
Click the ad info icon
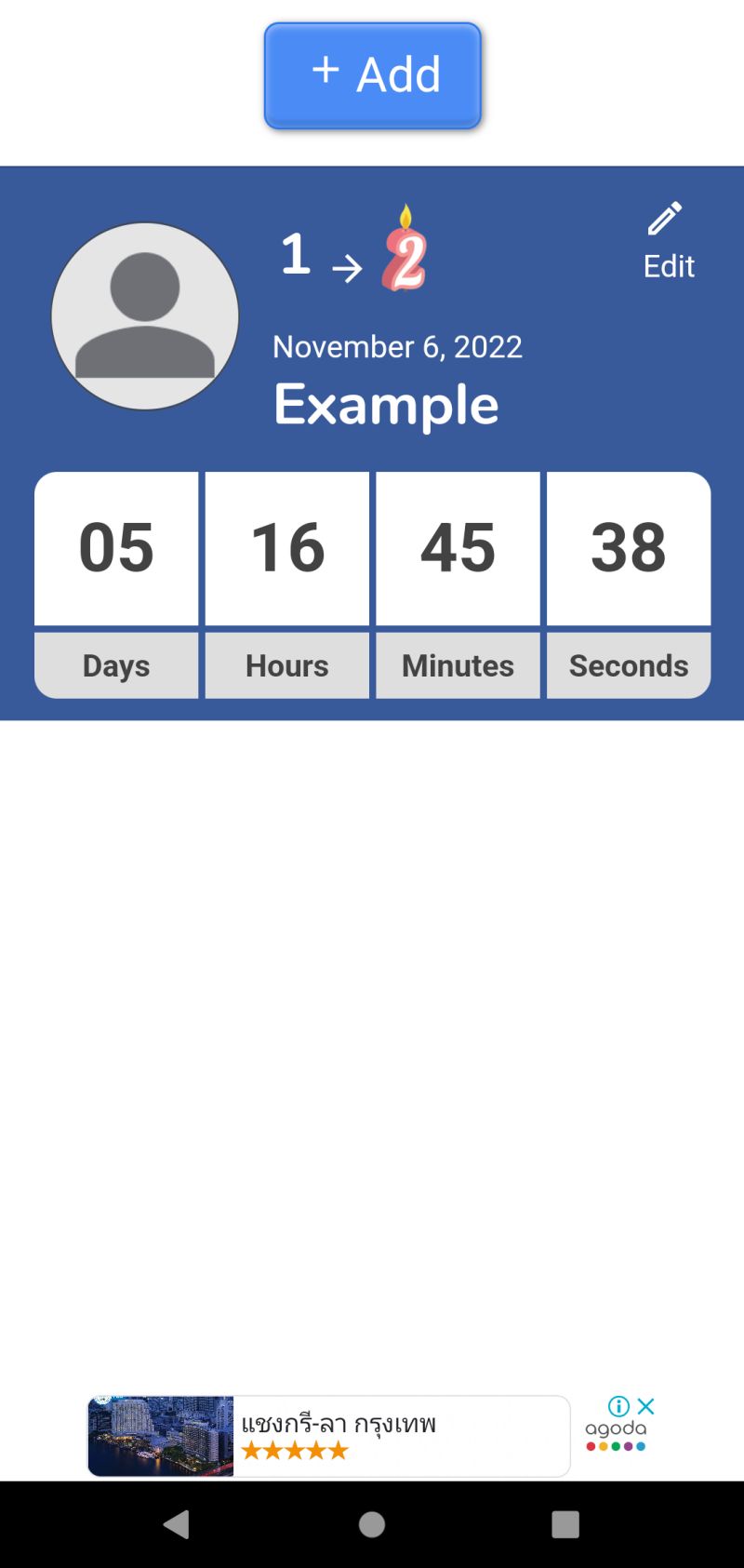pos(618,1405)
